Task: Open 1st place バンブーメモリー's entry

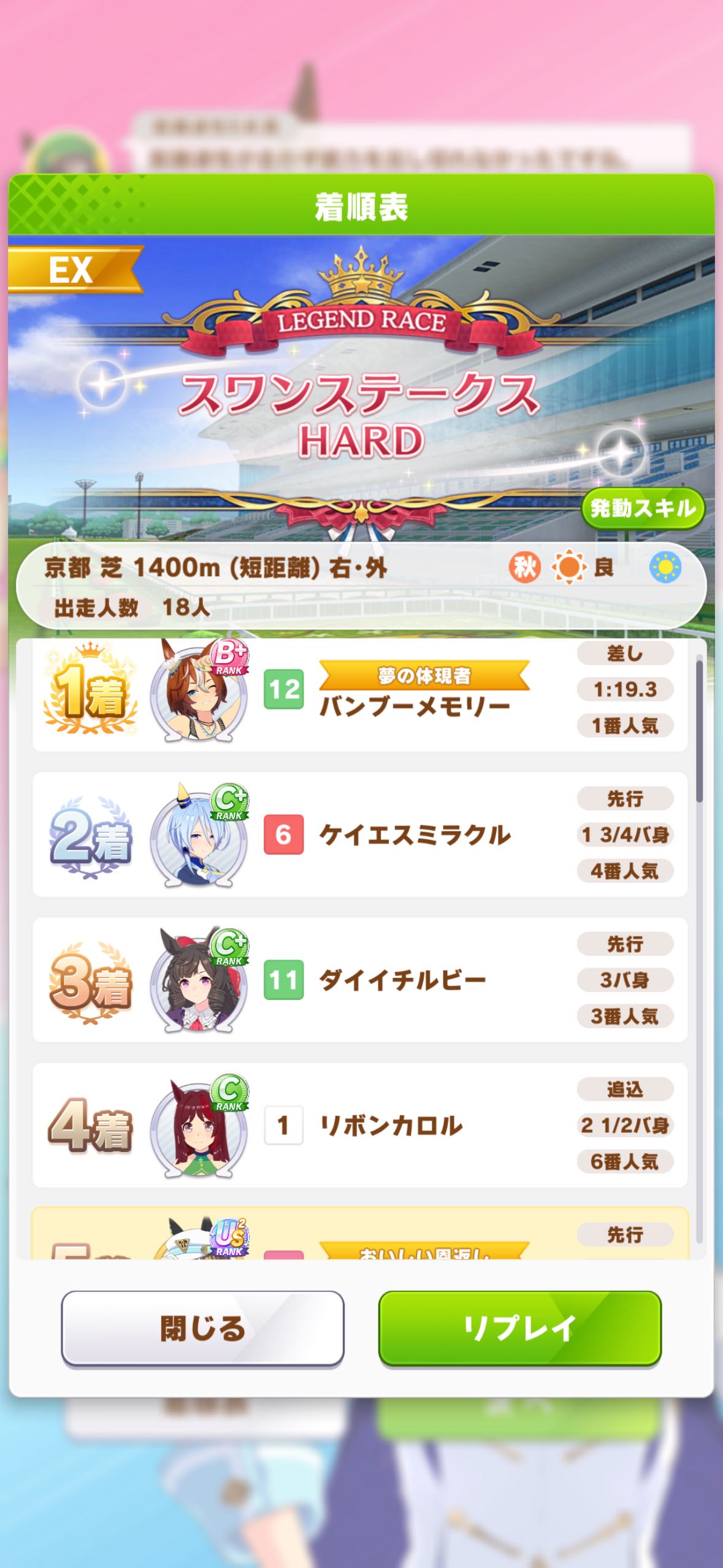Action: 360,694
